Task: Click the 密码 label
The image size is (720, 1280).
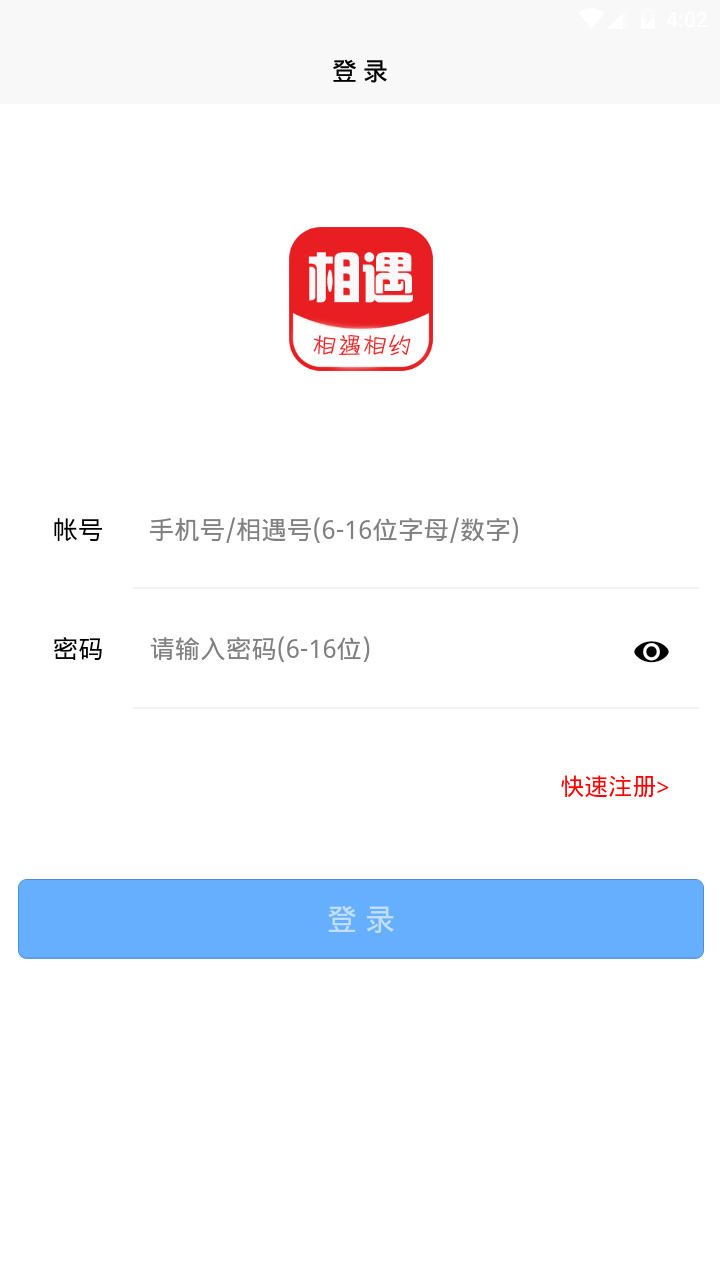Action: (78, 651)
